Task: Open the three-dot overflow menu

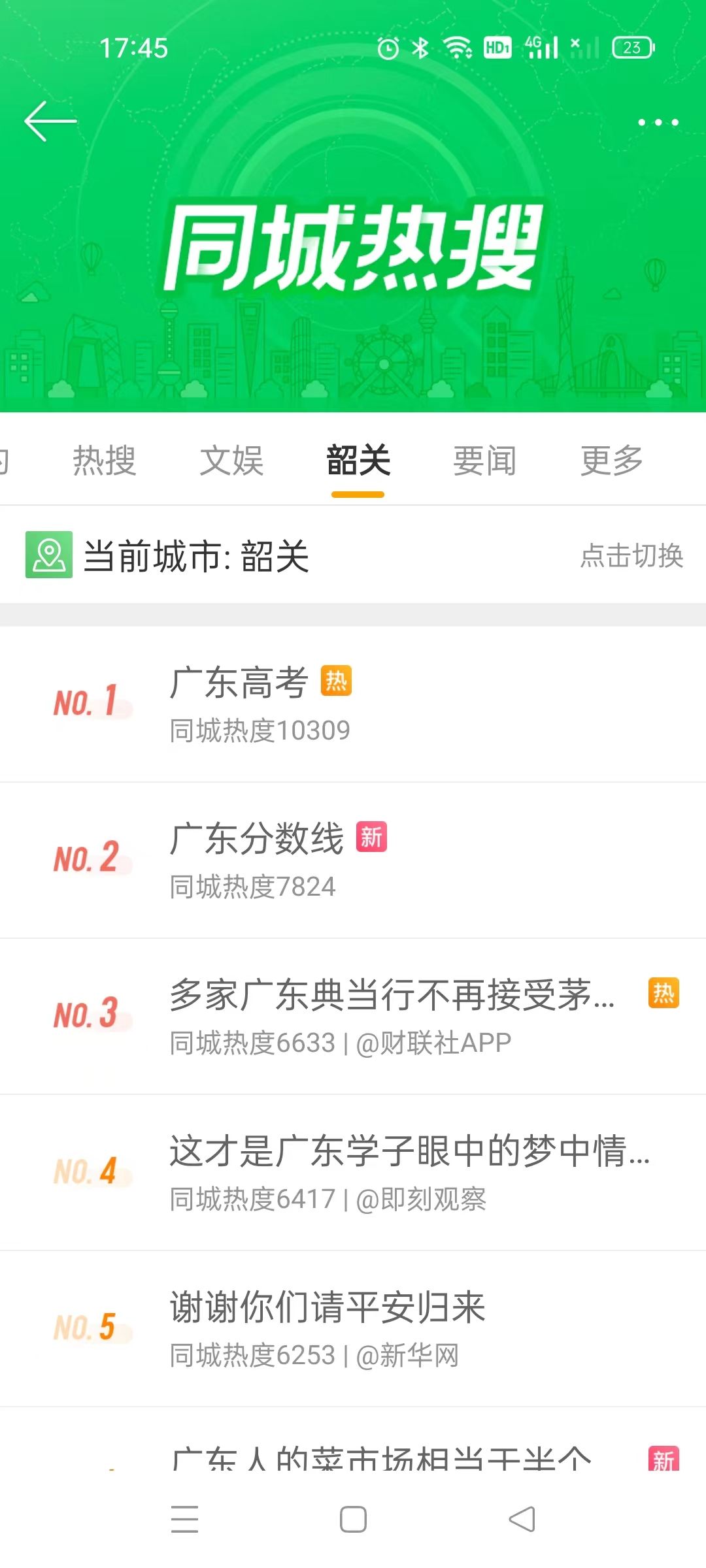Action: [x=658, y=122]
